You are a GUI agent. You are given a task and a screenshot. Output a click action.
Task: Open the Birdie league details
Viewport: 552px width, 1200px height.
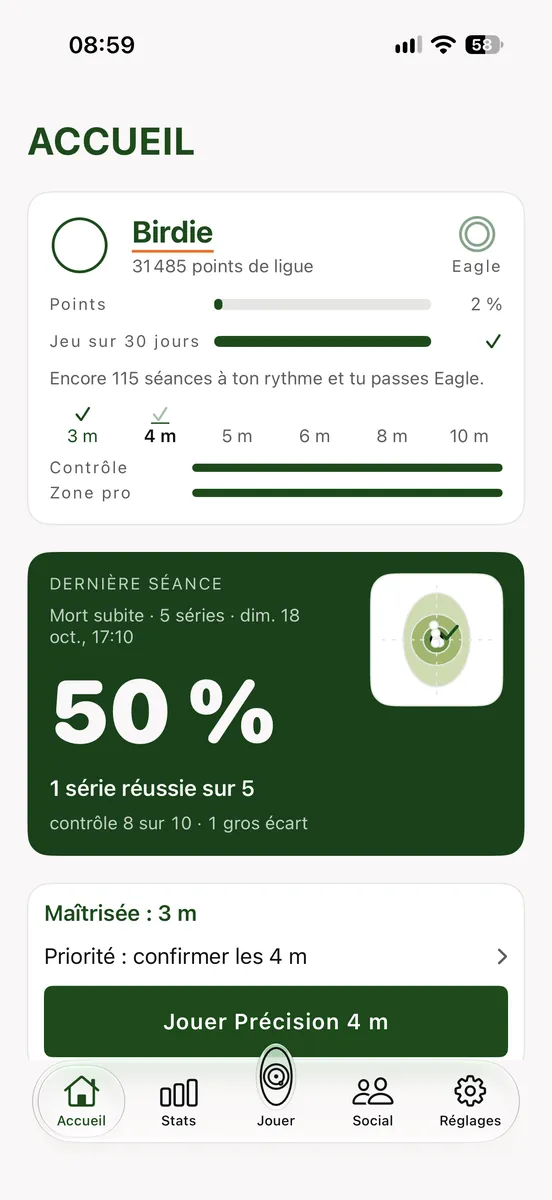(276, 247)
